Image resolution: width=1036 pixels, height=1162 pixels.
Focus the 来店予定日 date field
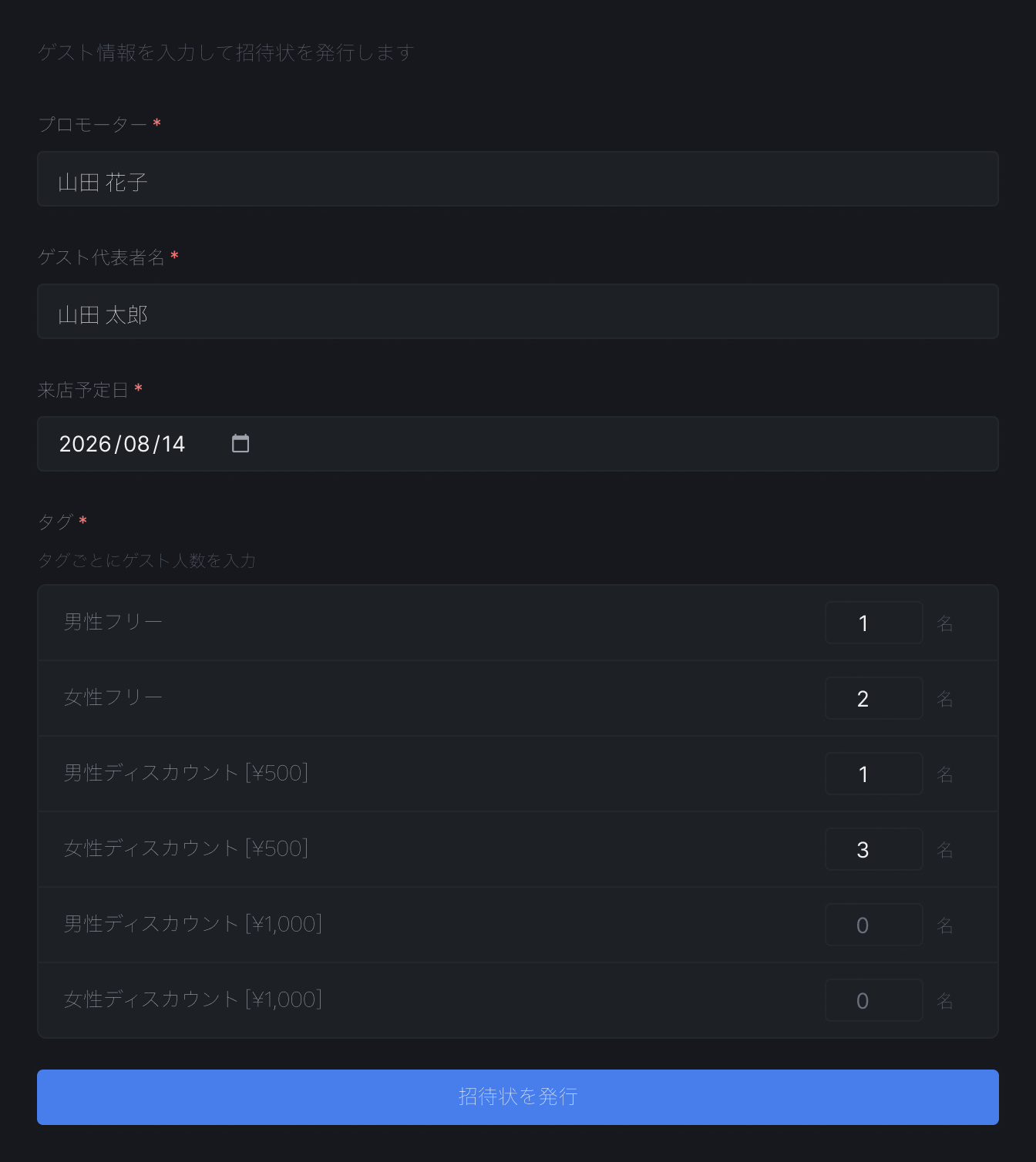[123, 444]
